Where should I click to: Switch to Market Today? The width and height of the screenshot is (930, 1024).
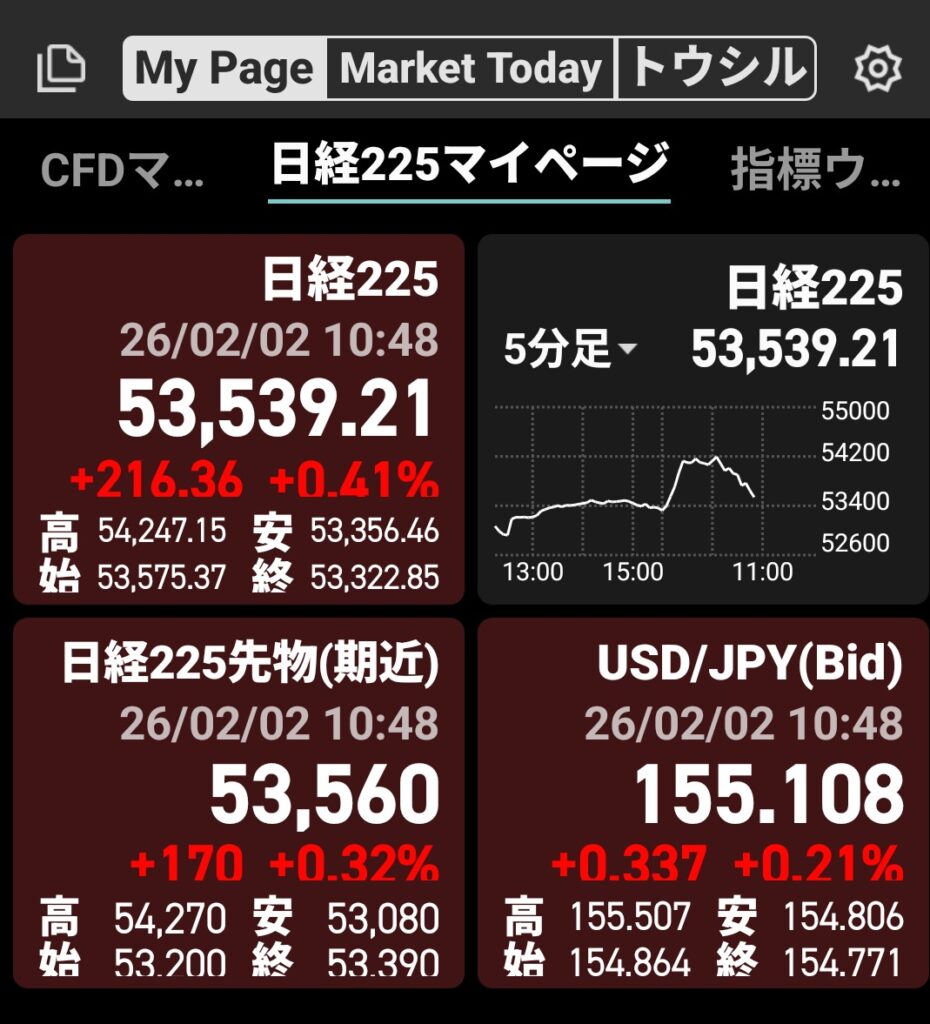coord(471,69)
